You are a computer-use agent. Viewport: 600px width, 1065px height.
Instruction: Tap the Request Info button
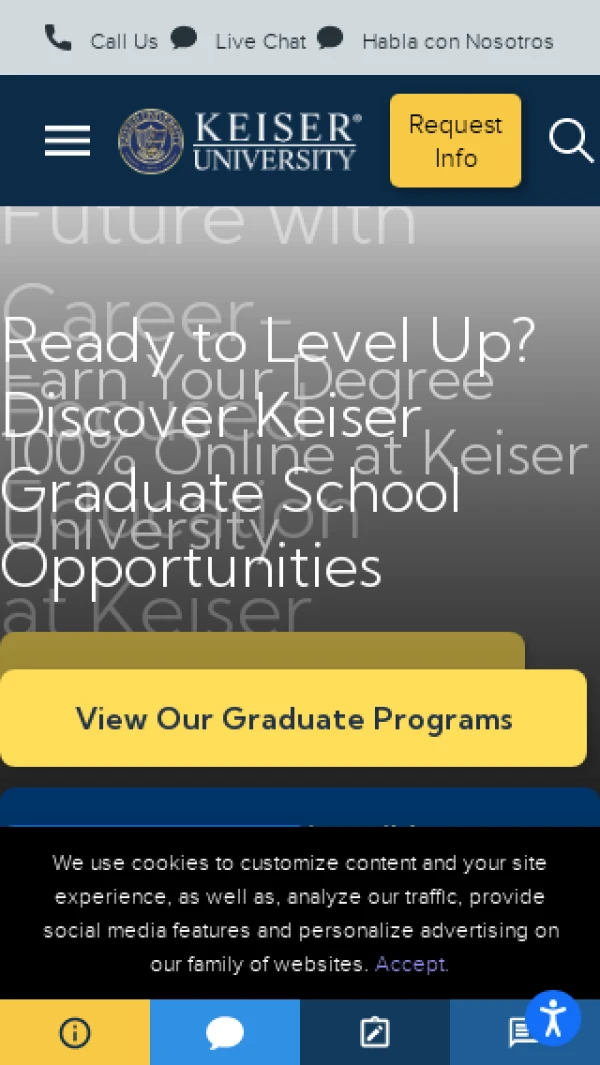coord(455,141)
